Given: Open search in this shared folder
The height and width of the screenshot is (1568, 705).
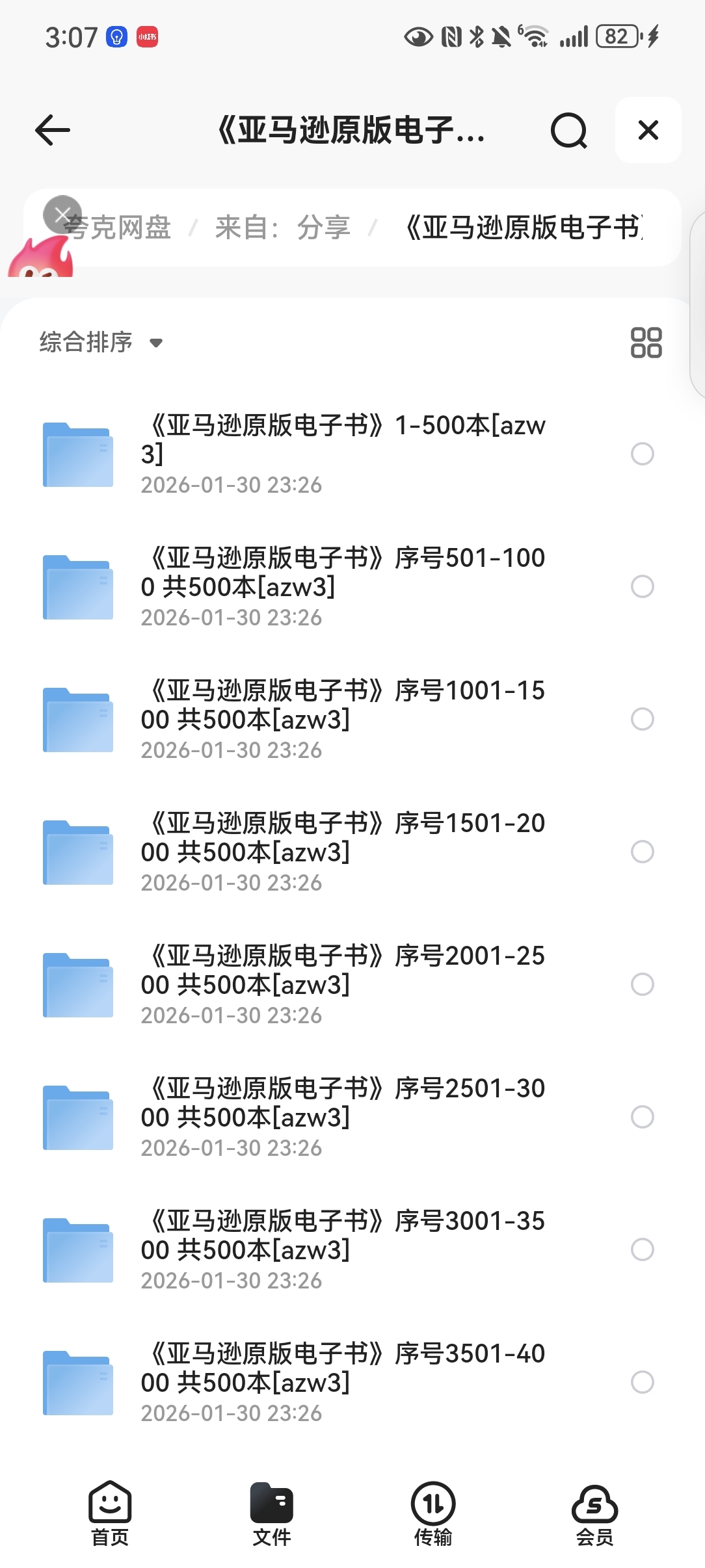Looking at the screenshot, I should point(568,130).
